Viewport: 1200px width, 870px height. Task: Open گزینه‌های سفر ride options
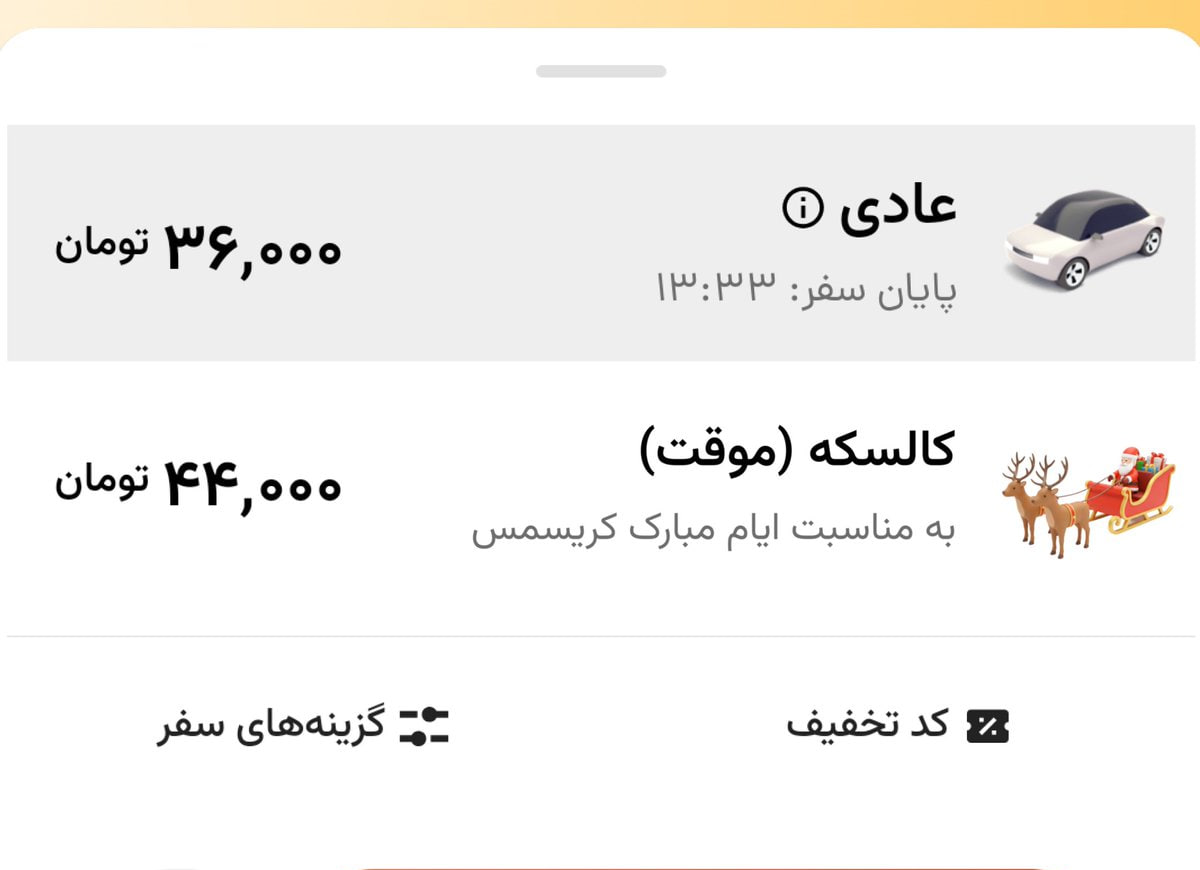[x=304, y=725]
